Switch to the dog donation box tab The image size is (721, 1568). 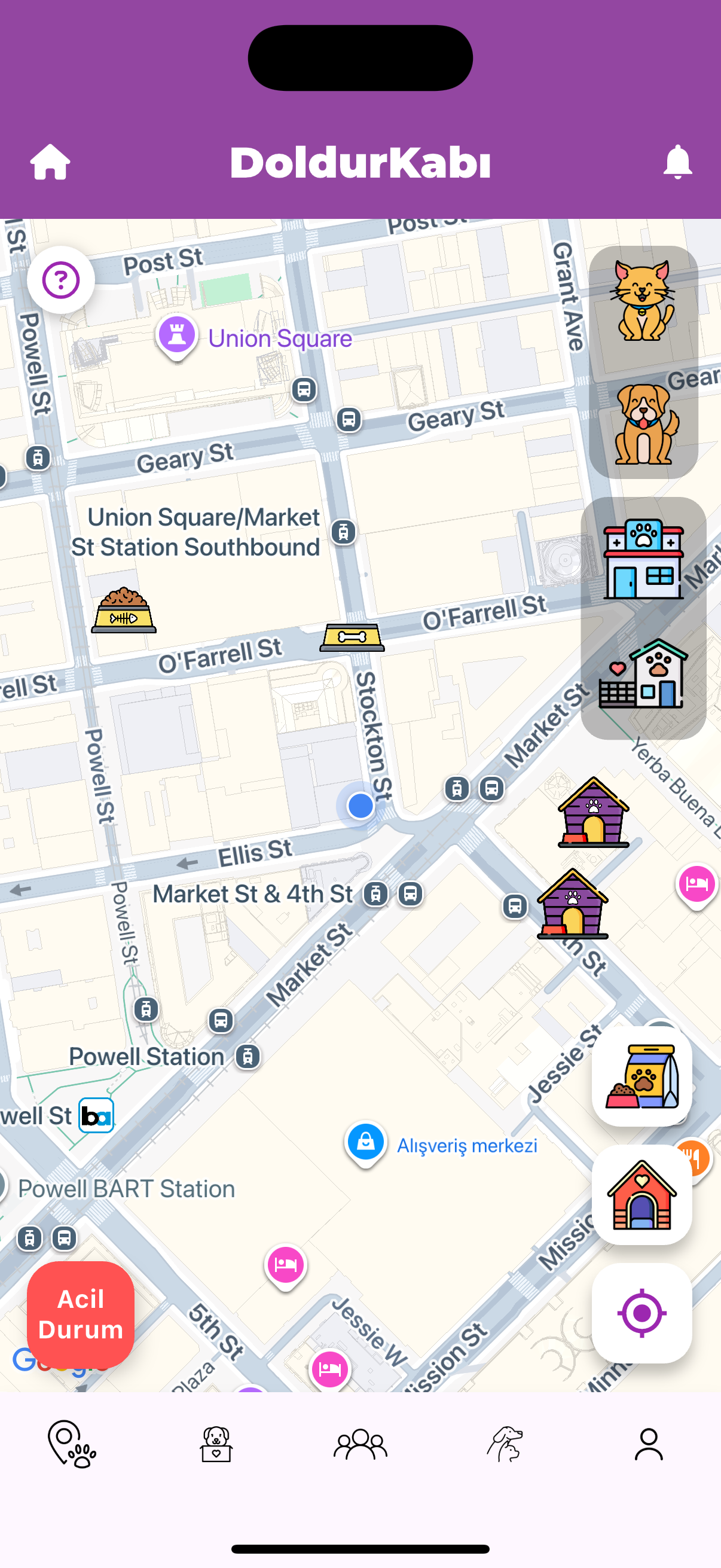[x=216, y=1444]
